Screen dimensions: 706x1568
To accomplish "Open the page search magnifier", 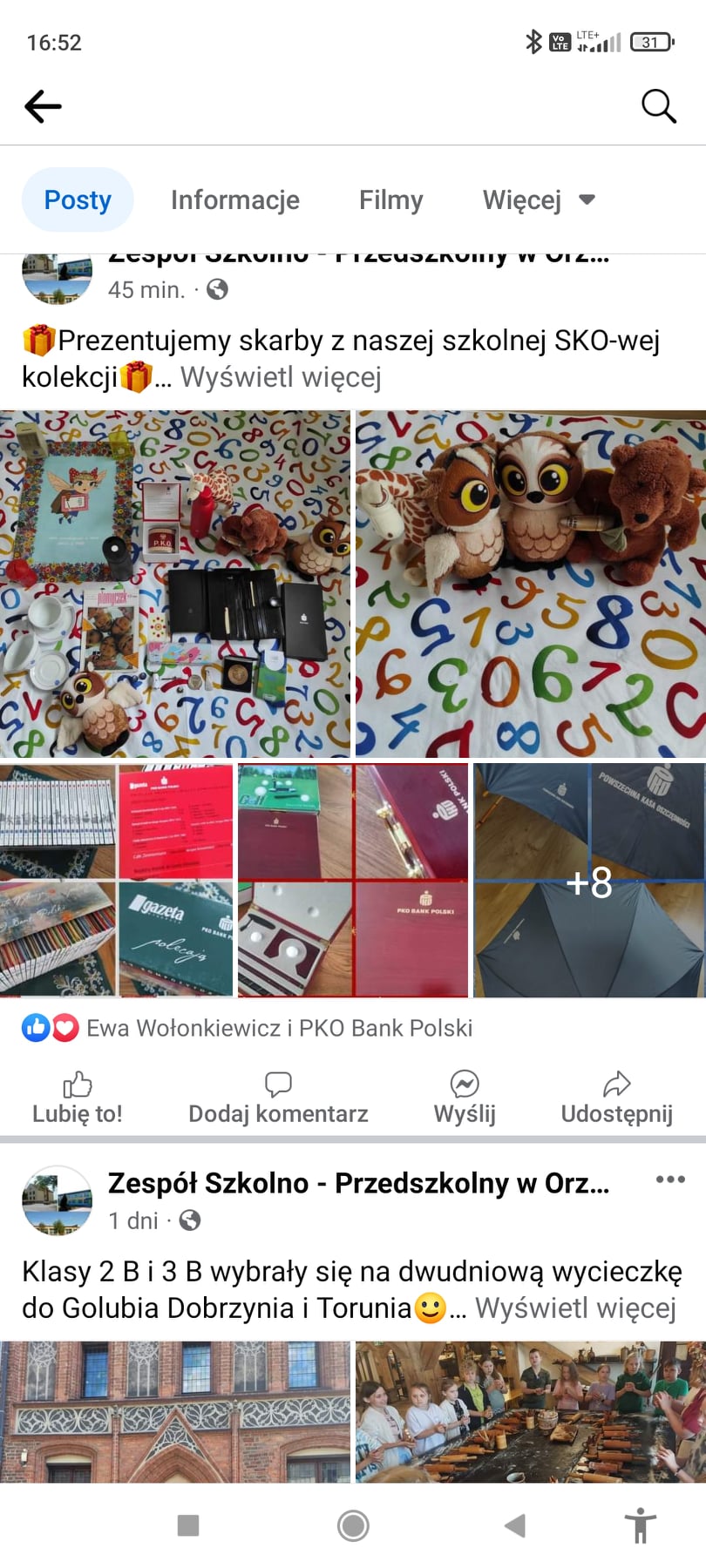I will pyautogui.click(x=658, y=106).
